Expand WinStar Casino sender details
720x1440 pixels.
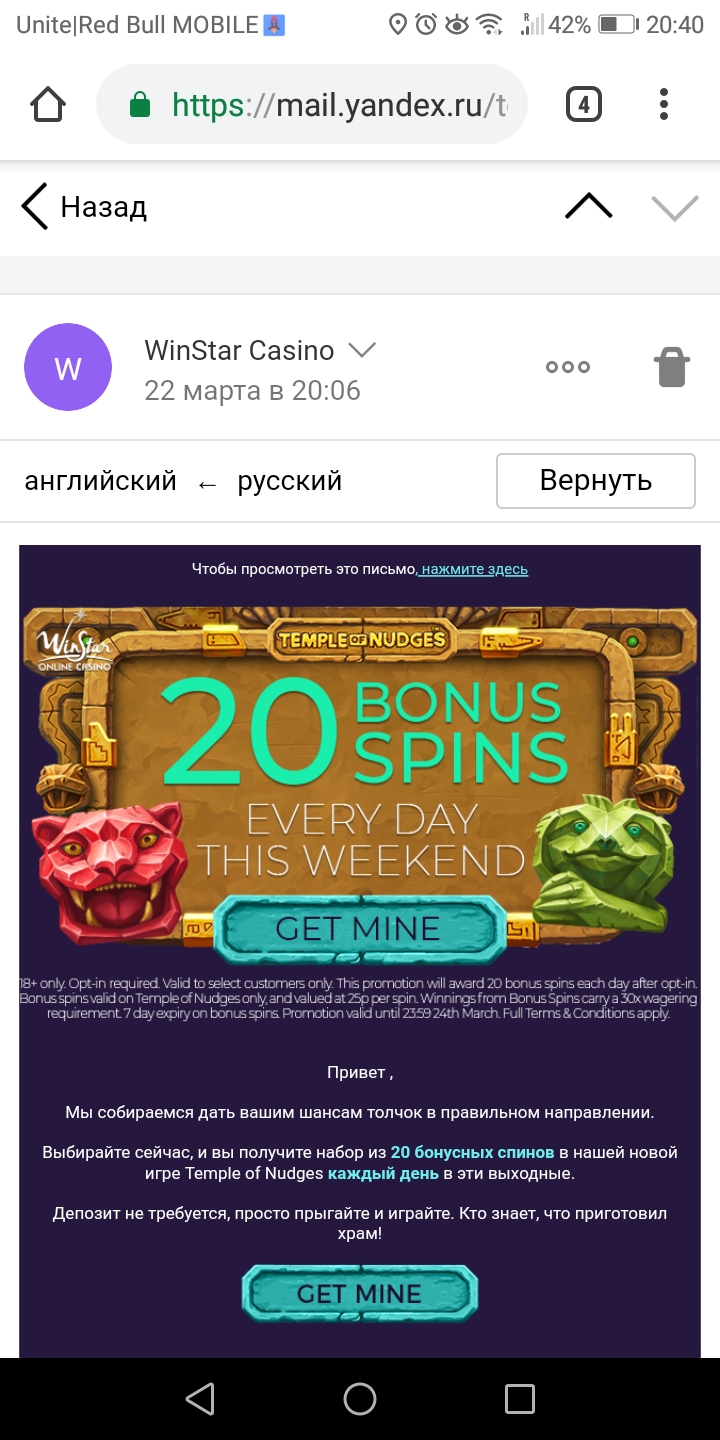click(x=360, y=350)
